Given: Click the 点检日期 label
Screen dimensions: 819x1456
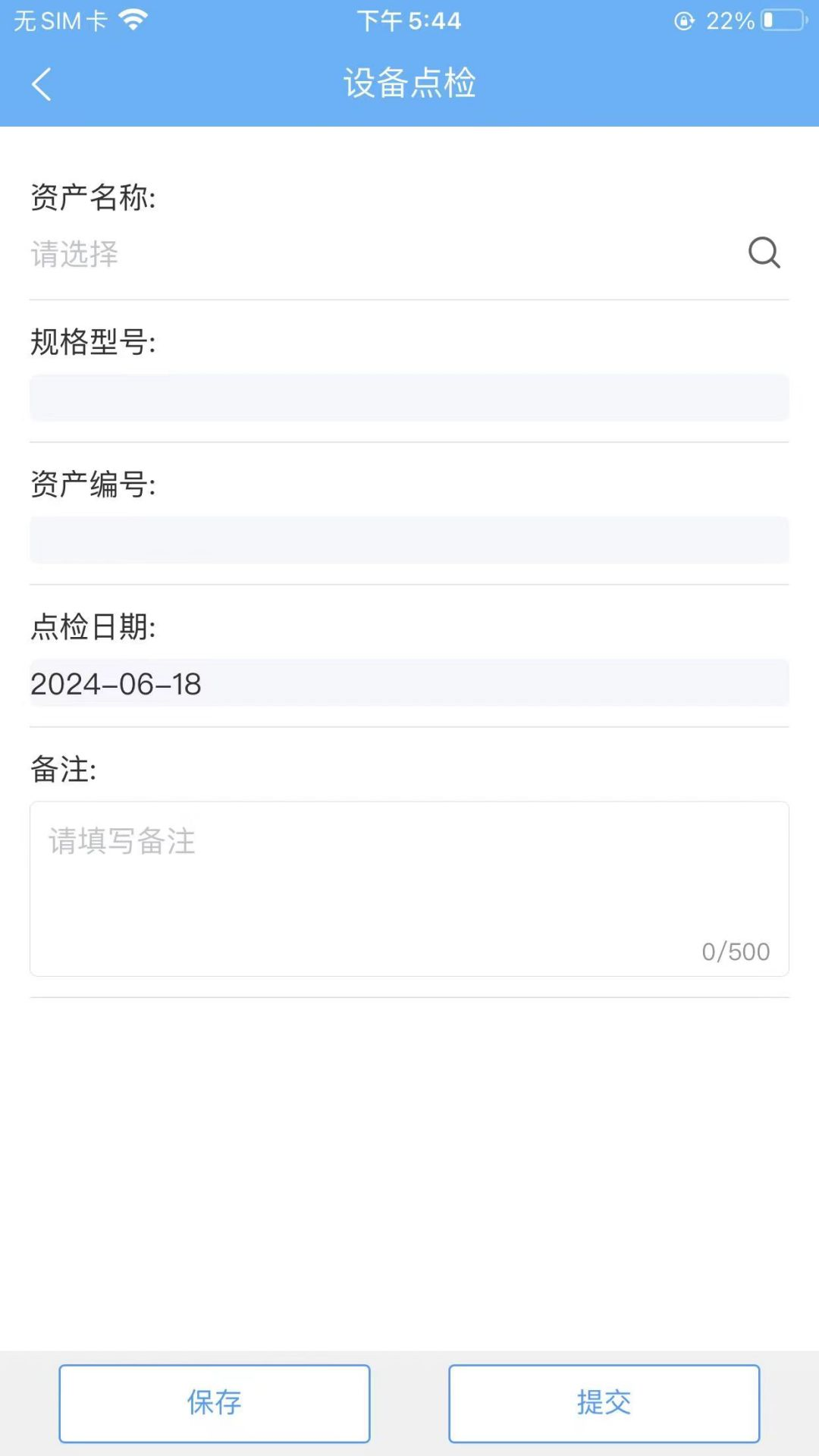Looking at the screenshot, I should 93,626.
